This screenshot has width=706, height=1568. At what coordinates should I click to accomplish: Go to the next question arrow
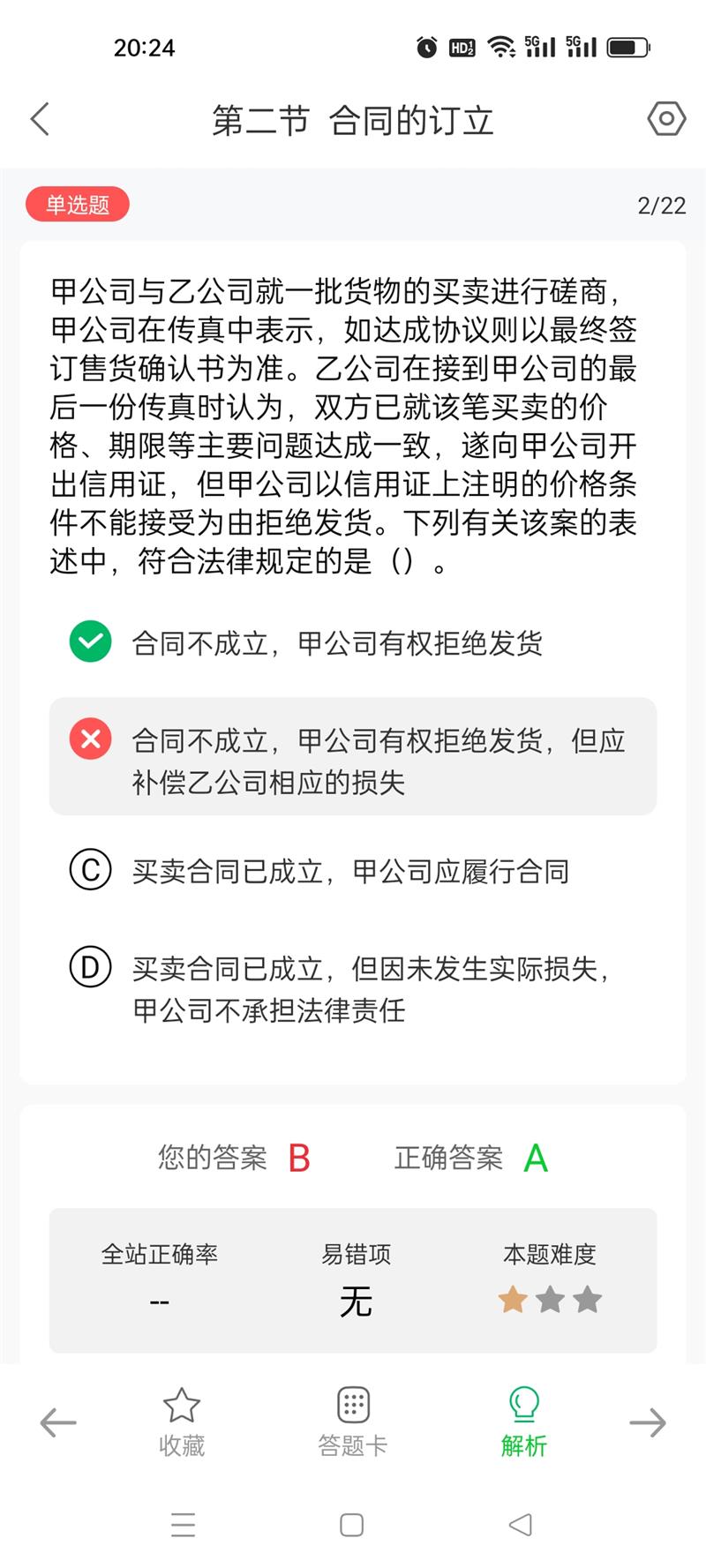[648, 1422]
